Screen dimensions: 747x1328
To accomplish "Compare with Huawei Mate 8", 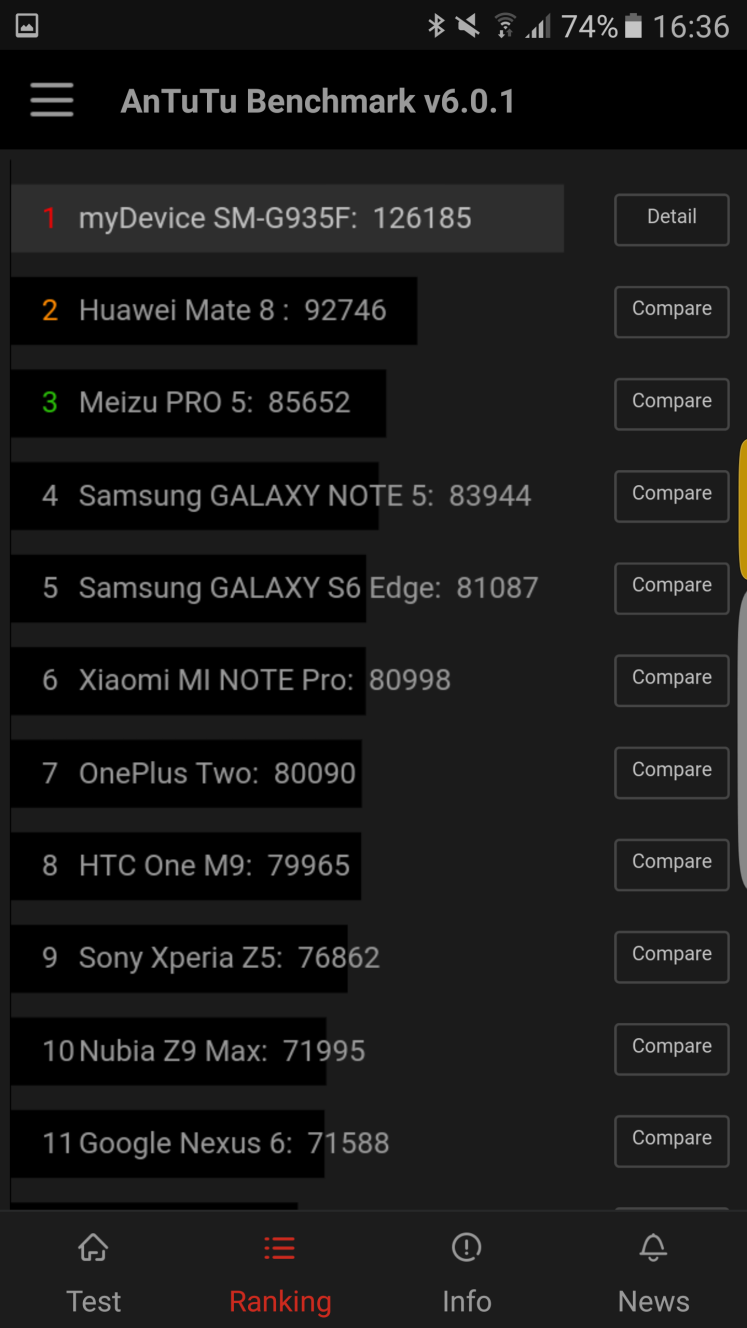I will (x=671, y=310).
